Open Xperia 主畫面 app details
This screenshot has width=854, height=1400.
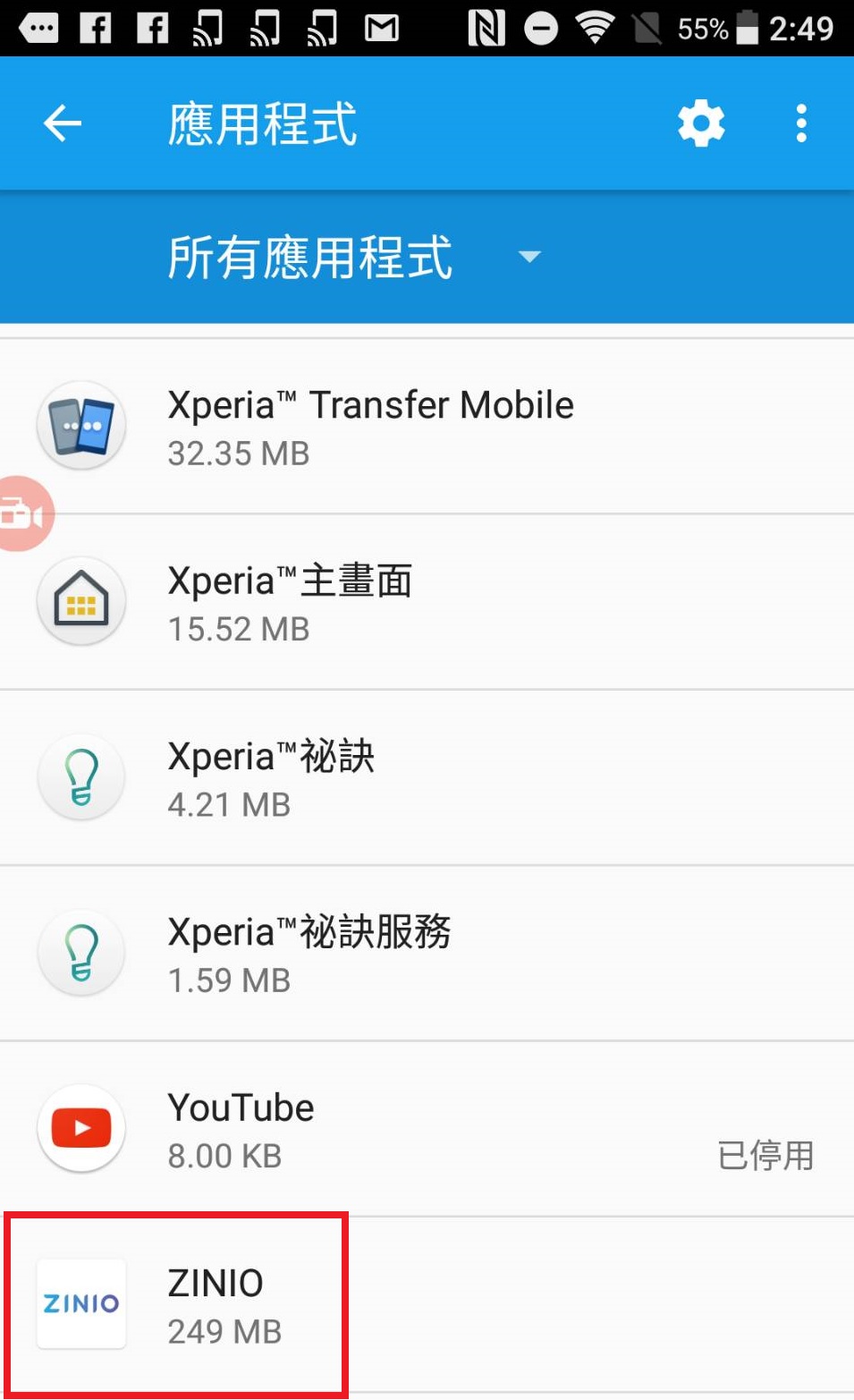click(427, 602)
